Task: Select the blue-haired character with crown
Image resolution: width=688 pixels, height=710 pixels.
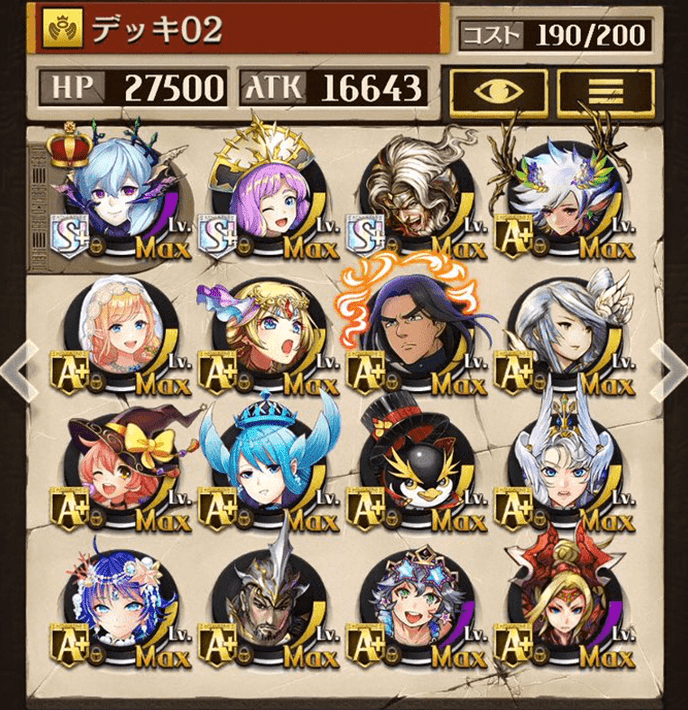Action: click(x=260, y=464)
